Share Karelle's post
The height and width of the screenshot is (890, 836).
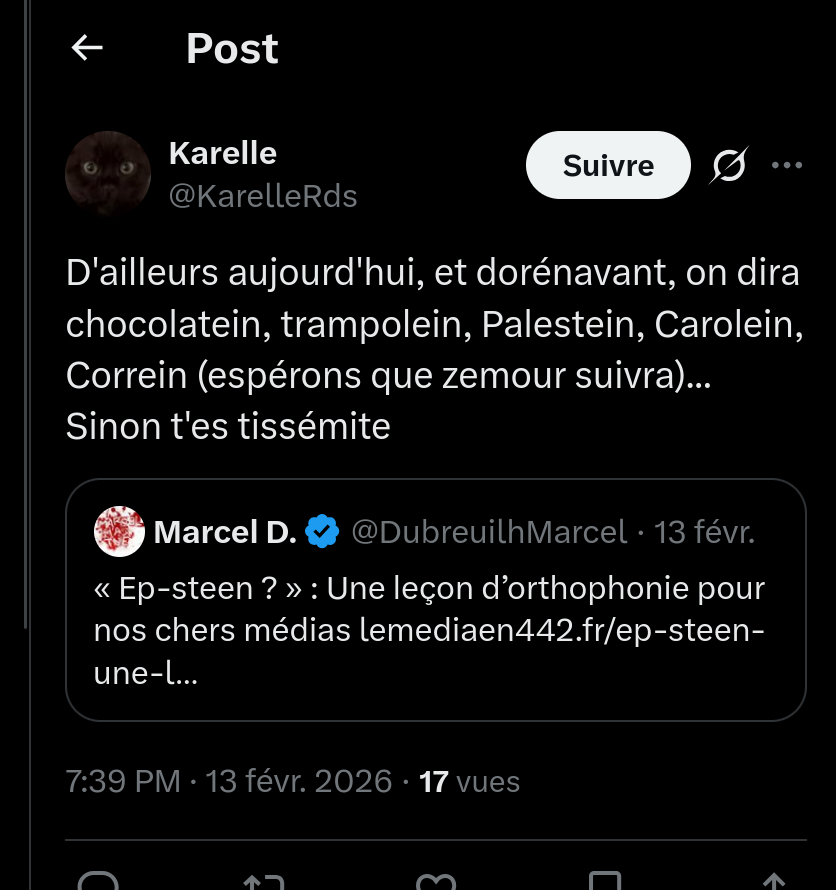point(772,882)
